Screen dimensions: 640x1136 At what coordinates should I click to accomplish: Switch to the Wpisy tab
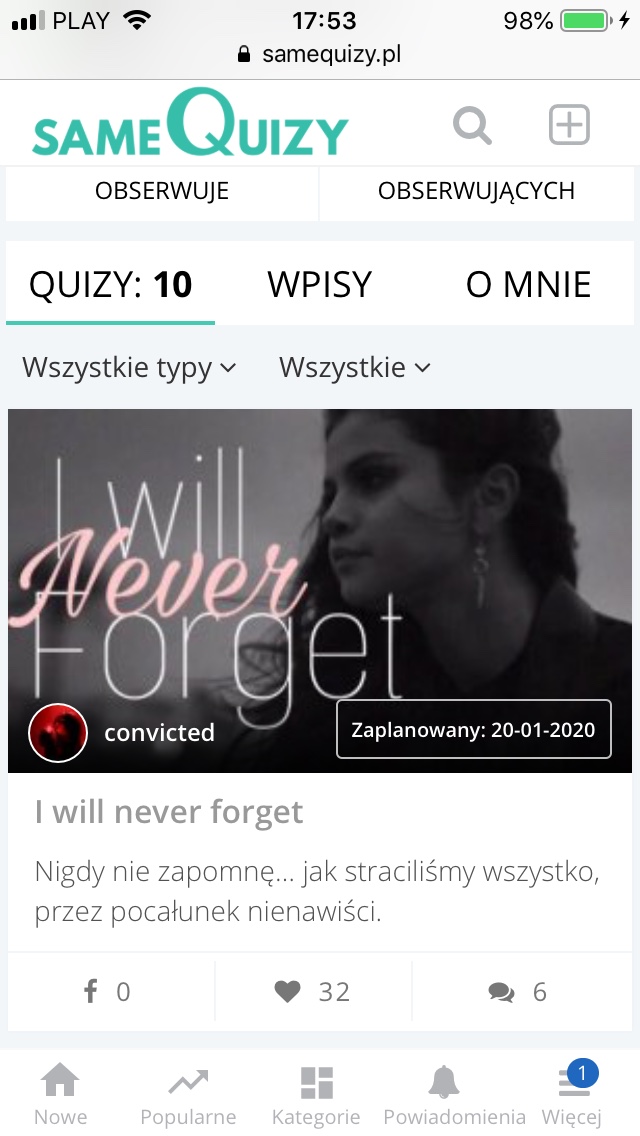[x=319, y=285]
